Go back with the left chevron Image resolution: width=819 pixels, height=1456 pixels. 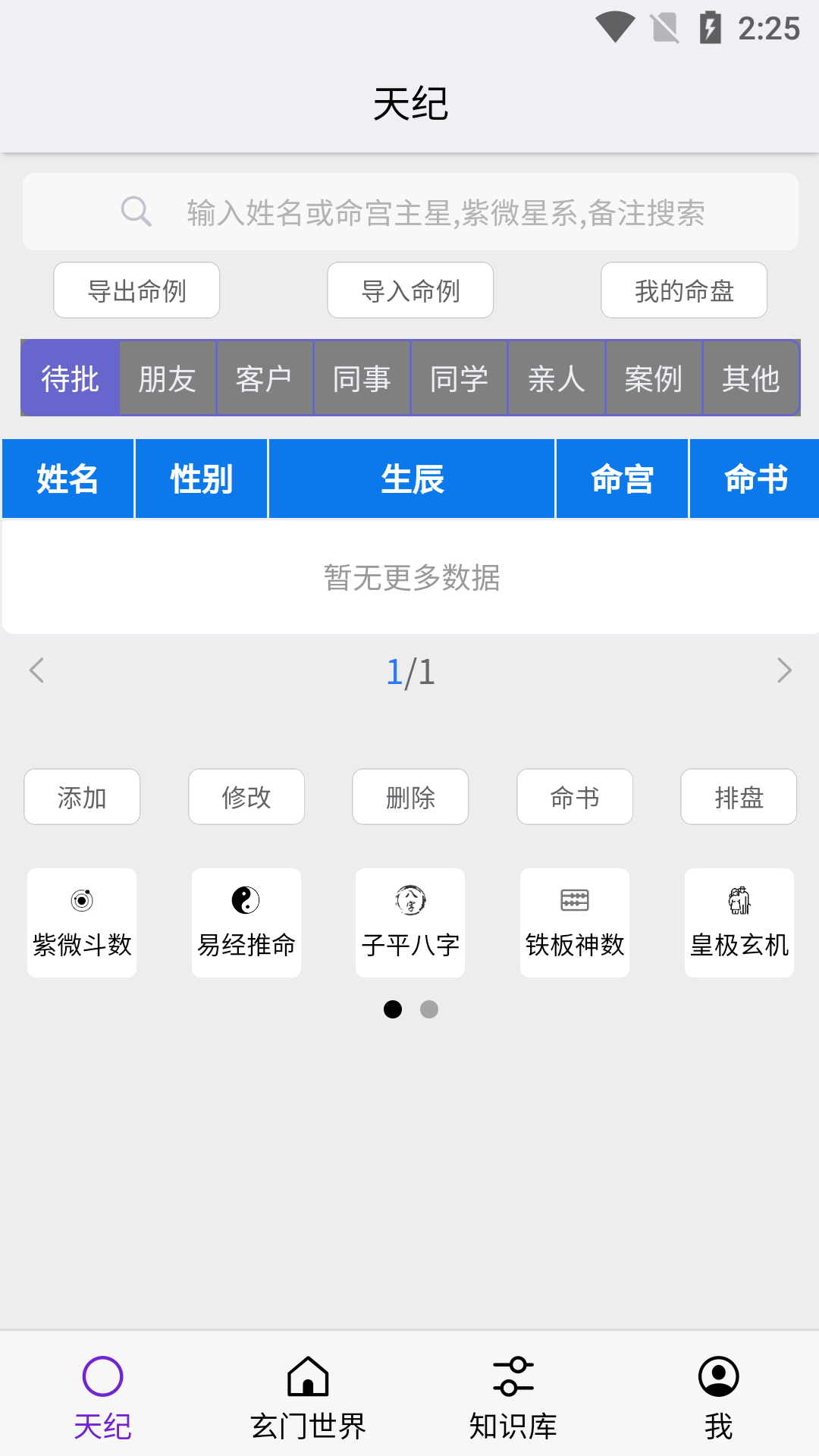(x=36, y=670)
